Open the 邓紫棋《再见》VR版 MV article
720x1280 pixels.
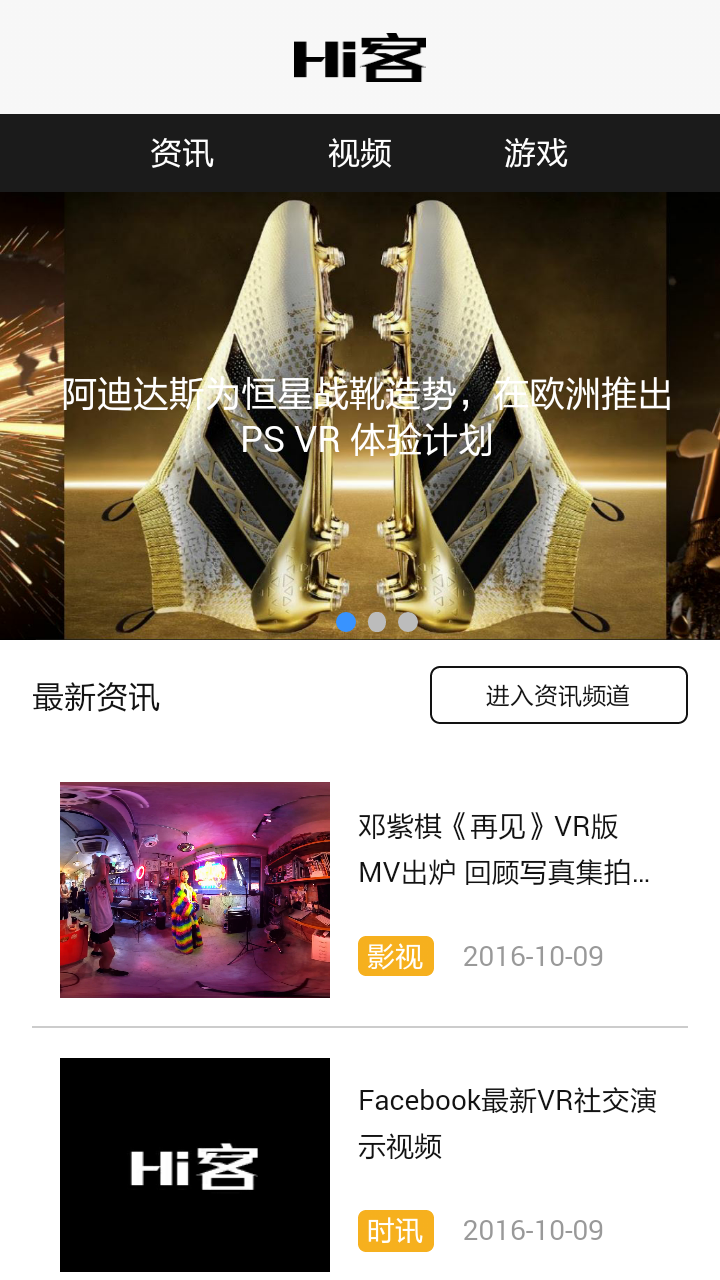pyautogui.click(x=504, y=850)
